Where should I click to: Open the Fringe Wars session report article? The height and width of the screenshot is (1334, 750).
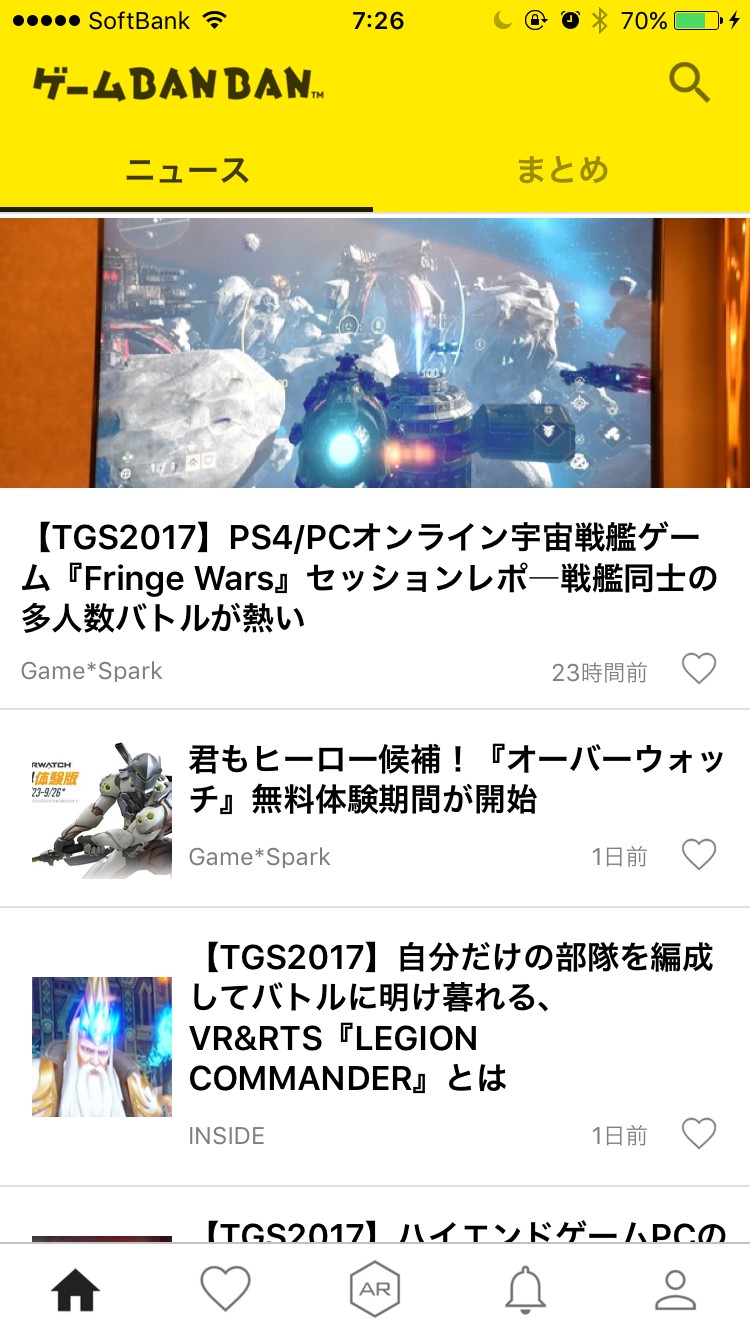pyautogui.click(x=370, y=578)
